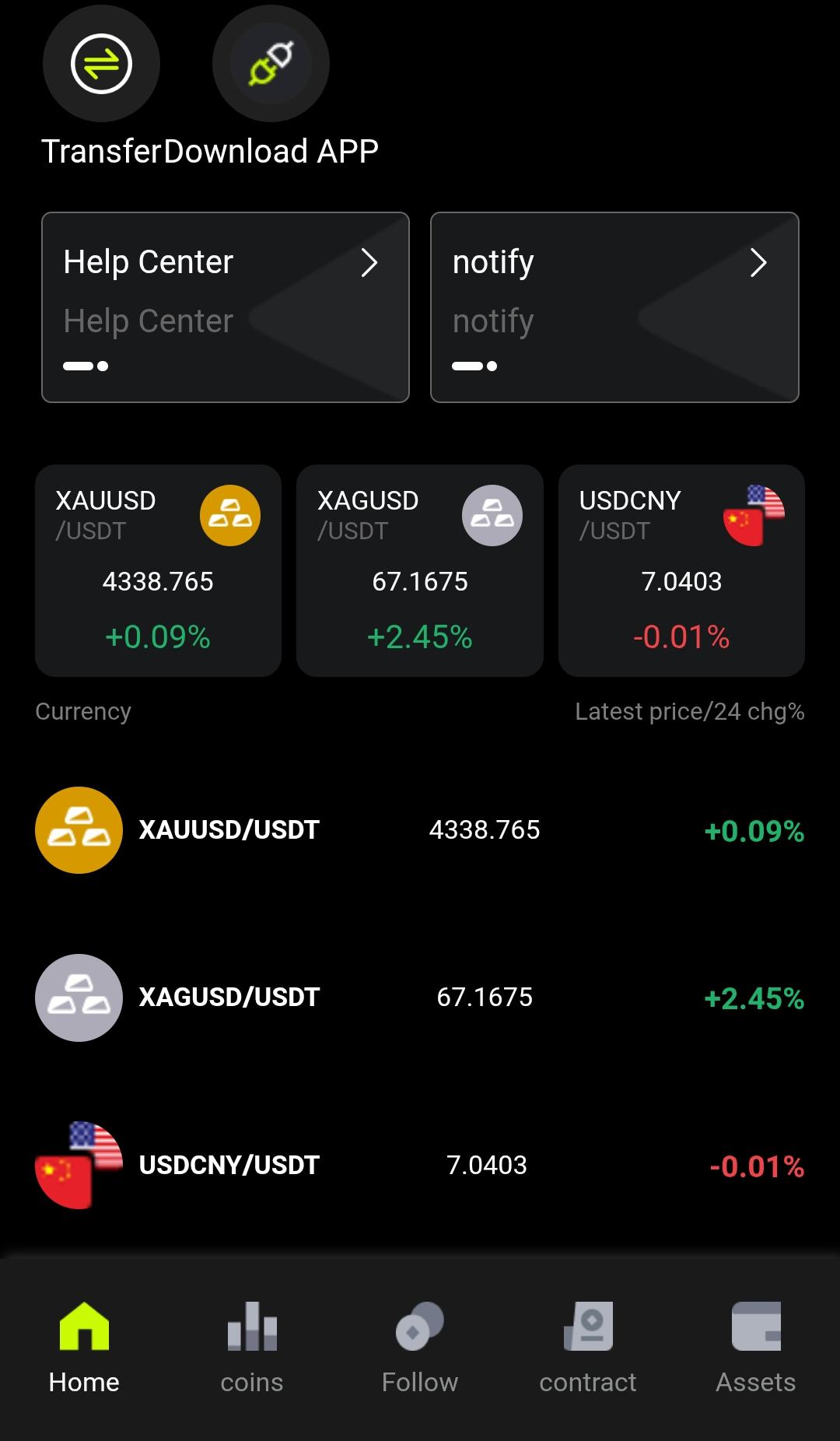Open the XAGUSD price card
Screen dimensions: 840x1441
point(420,570)
